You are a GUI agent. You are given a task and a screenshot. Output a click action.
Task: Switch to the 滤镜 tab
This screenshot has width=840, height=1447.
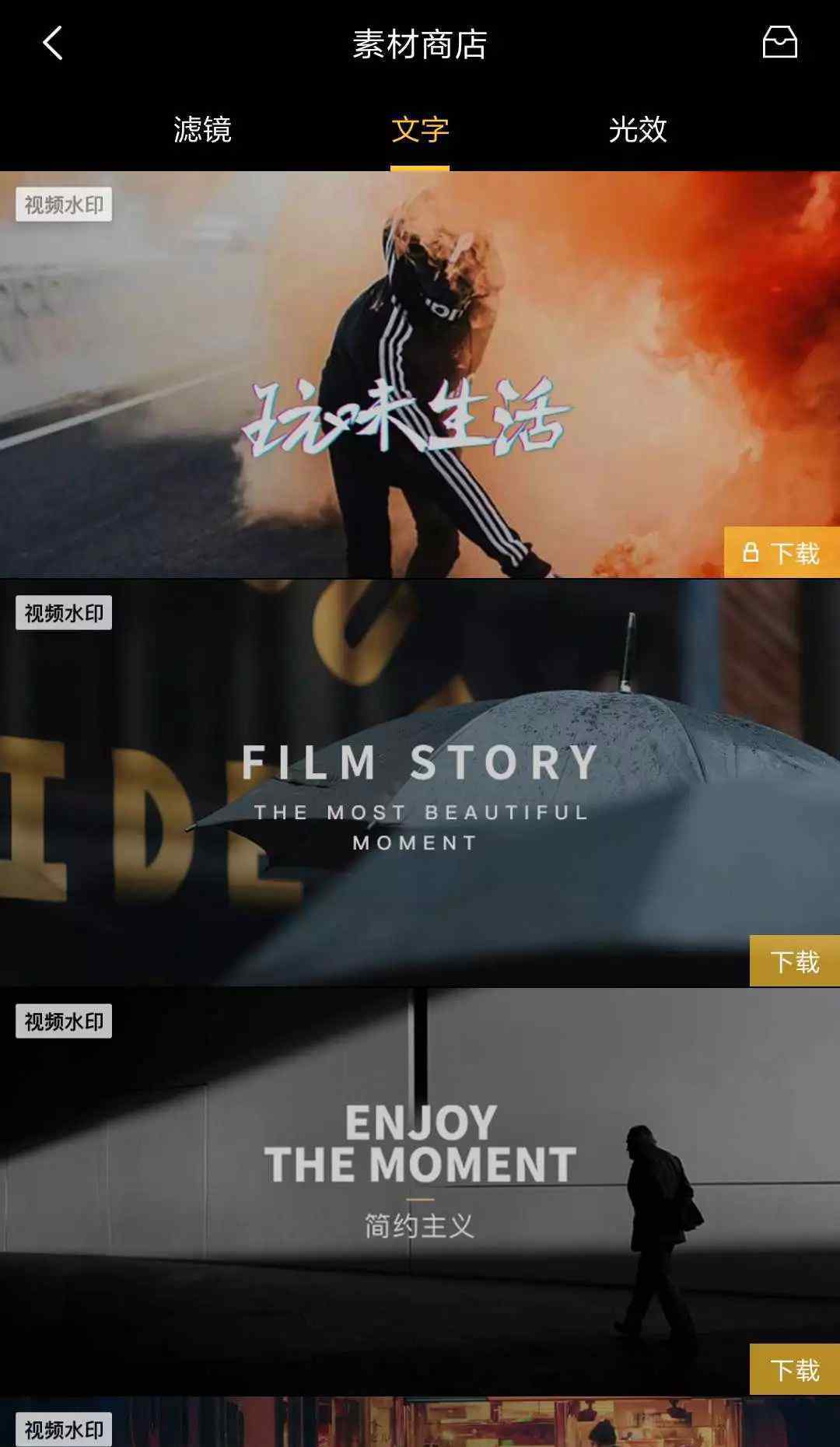tap(202, 129)
